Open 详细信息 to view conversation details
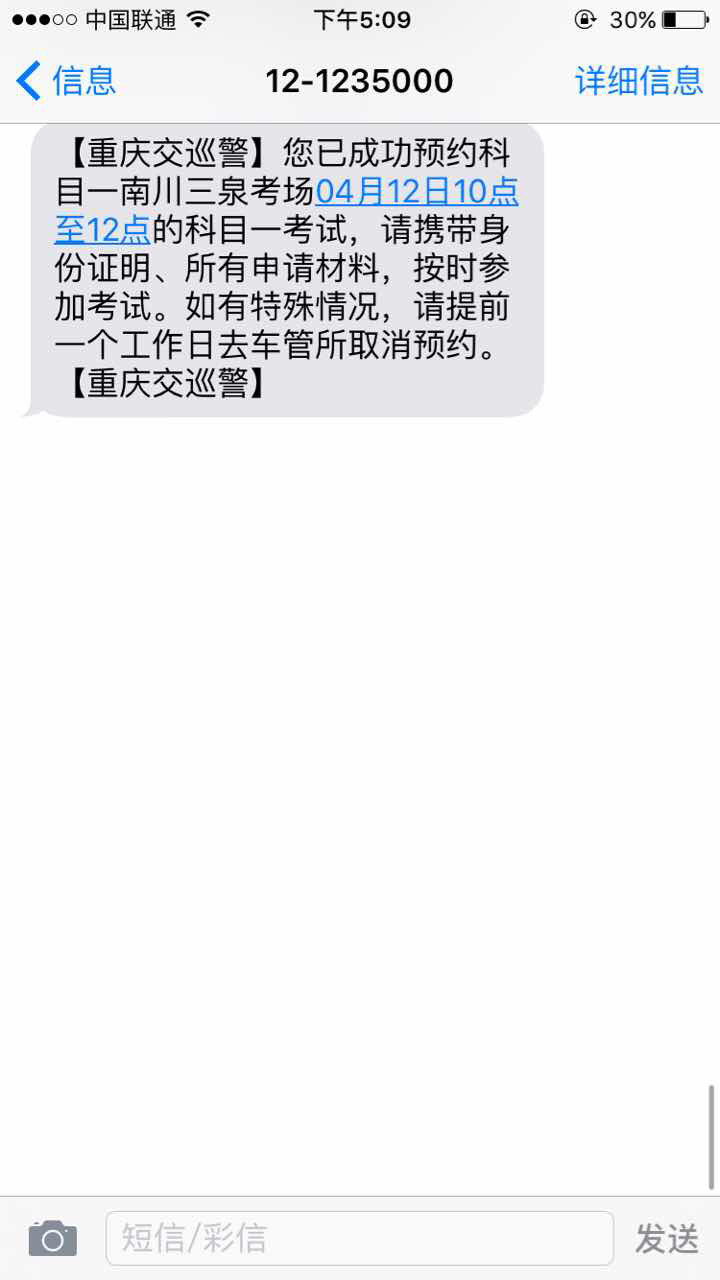This screenshot has height=1280, width=720. click(x=638, y=80)
